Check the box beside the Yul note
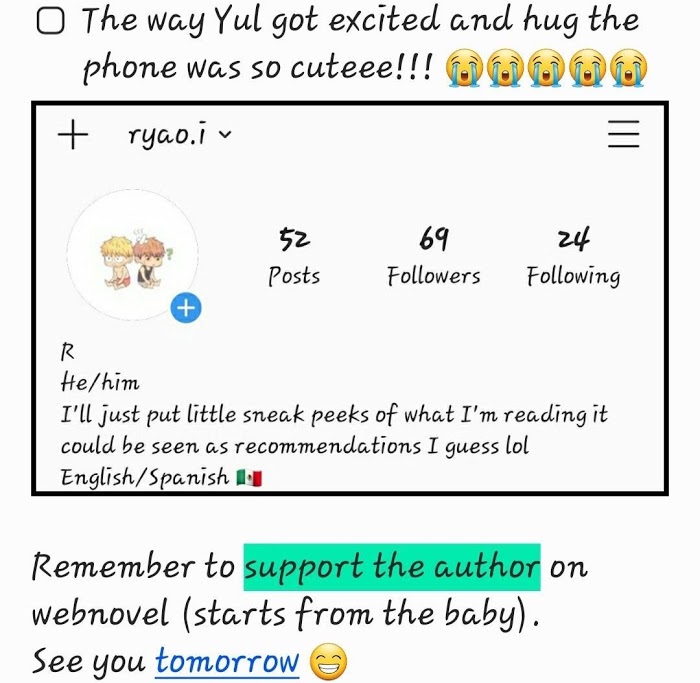Screen dimensions: 700x683 [50, 21]
